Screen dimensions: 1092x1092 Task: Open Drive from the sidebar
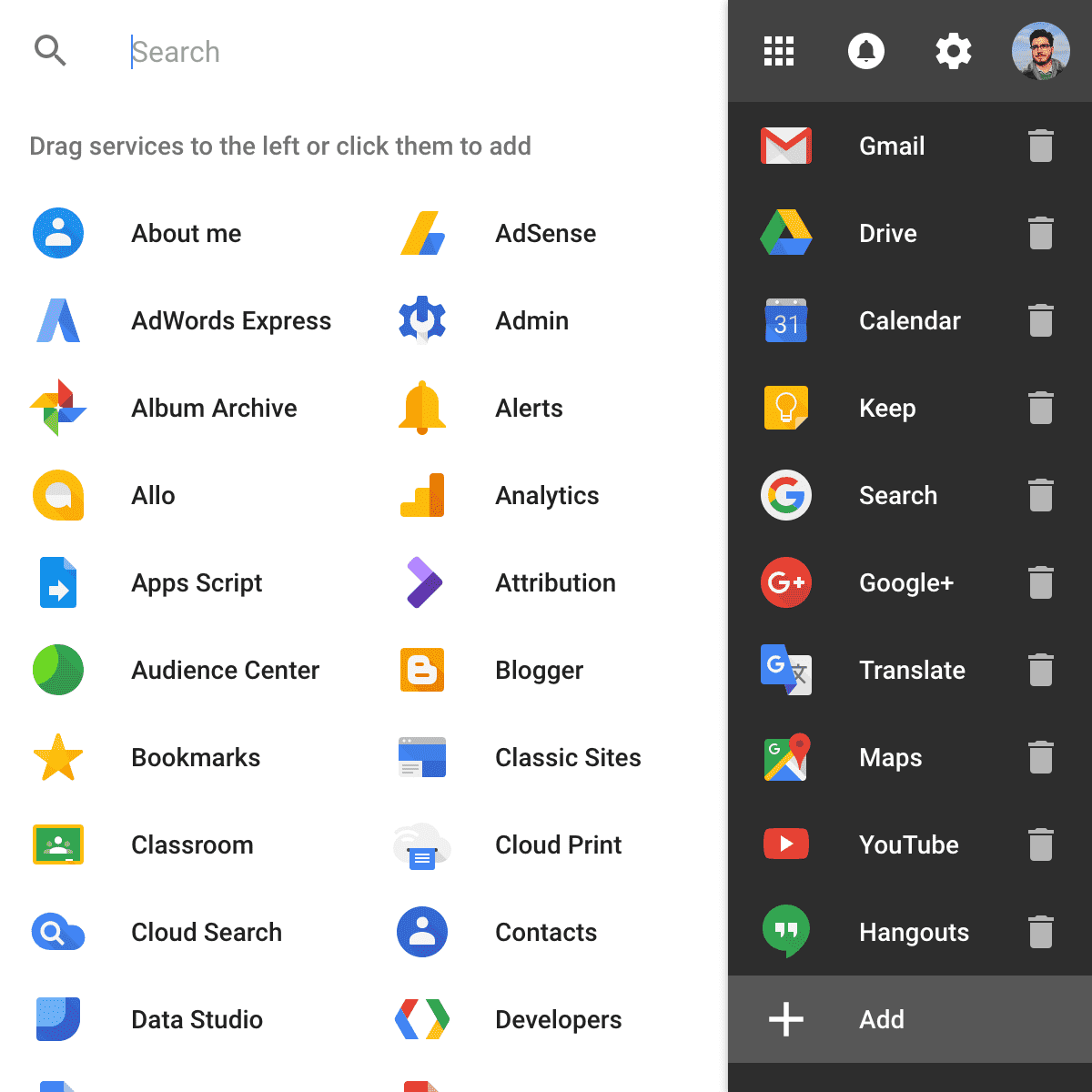point(887,234)
